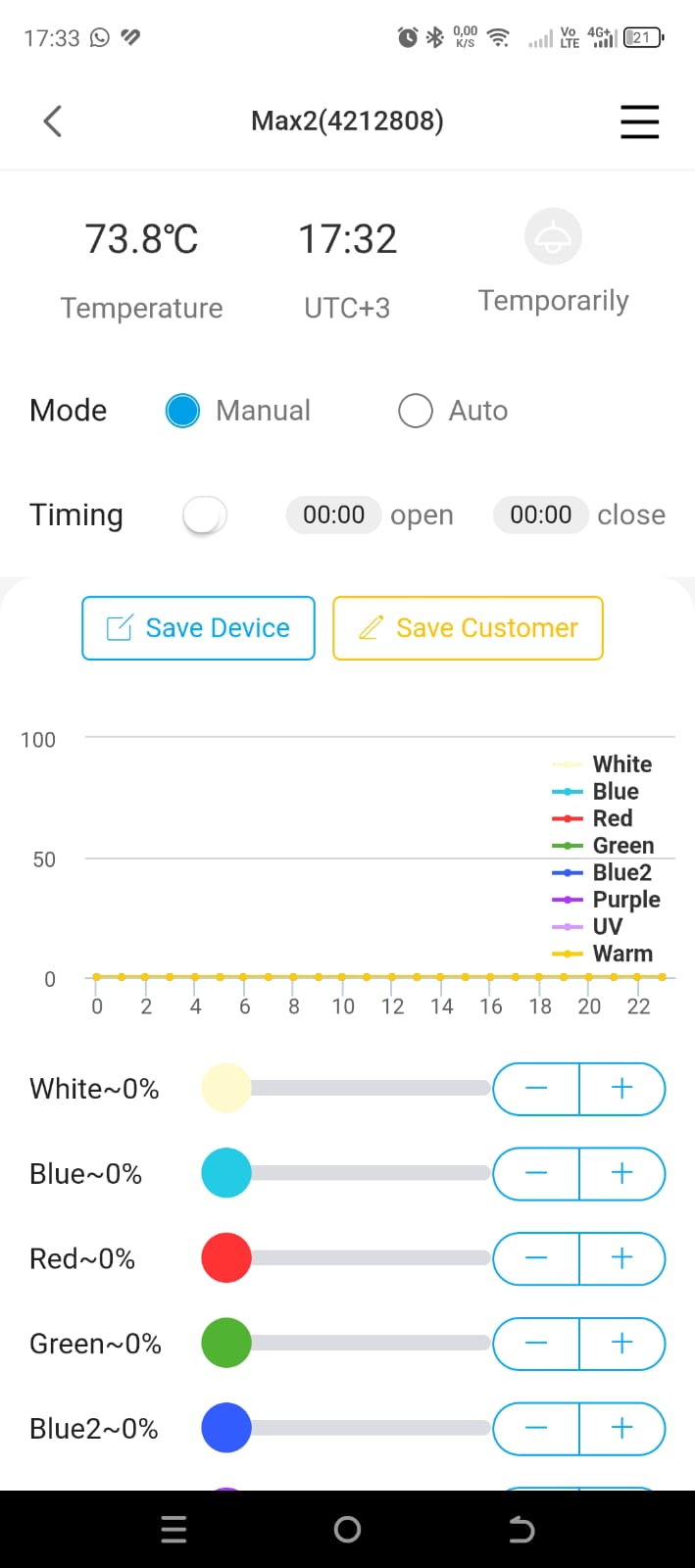The image size is (695, 1568).
Task: Decrease Red channel with minus
Action: pos(536,1258)
